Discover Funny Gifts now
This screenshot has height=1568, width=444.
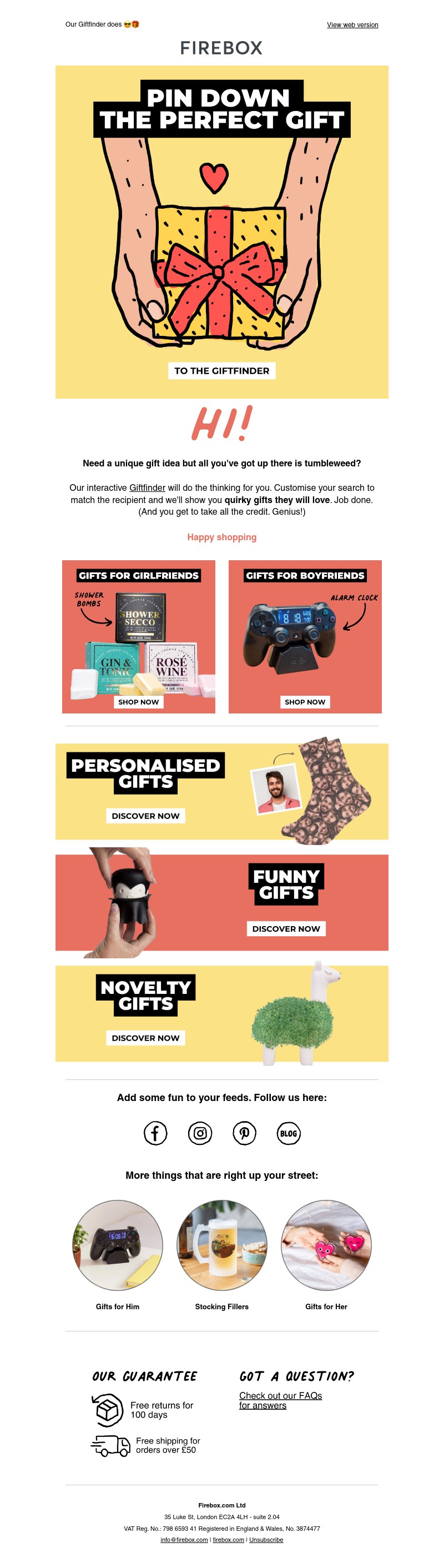click(286, 928)
